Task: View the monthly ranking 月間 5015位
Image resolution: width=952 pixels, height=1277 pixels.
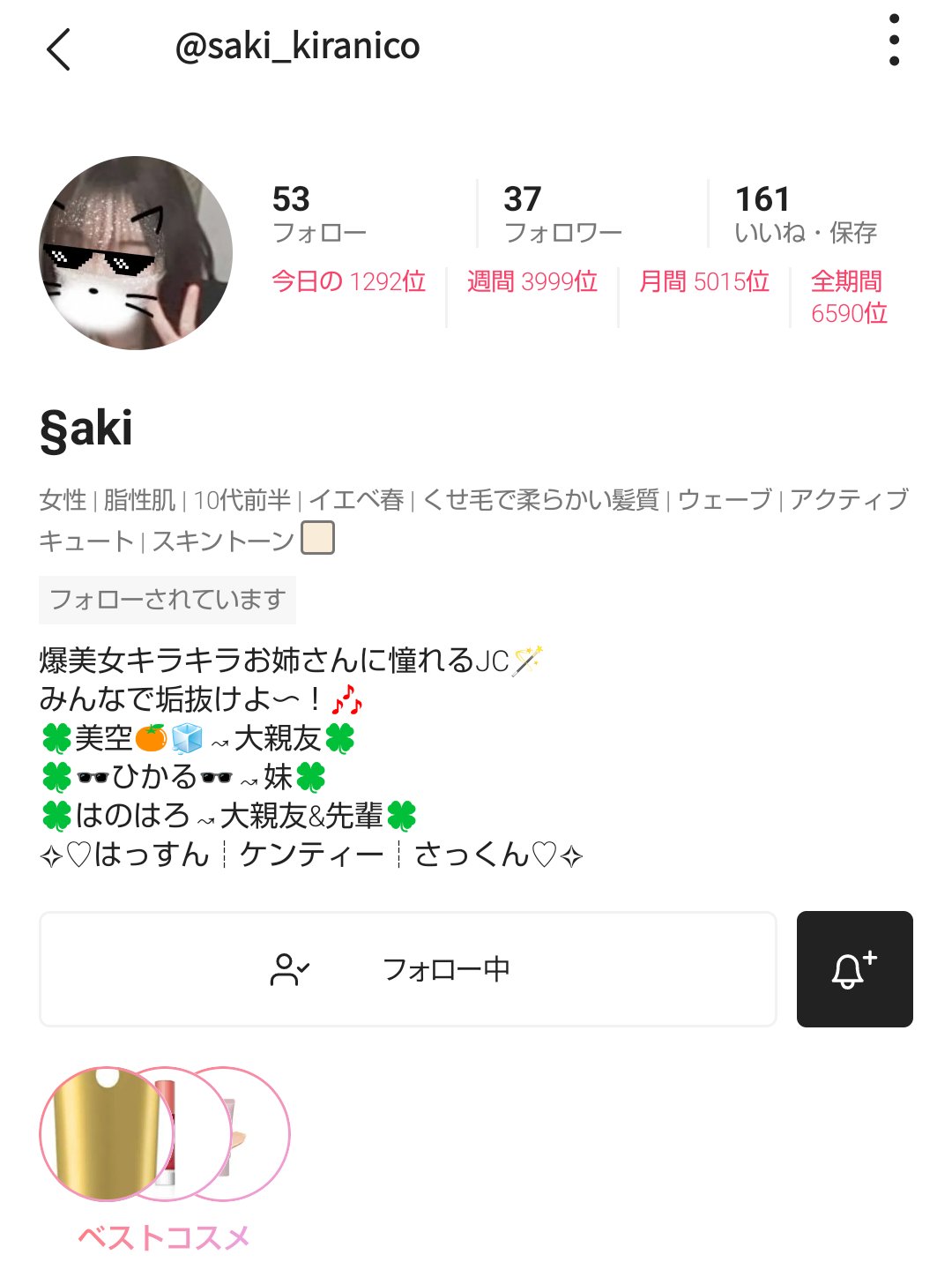Action: (x=703, y=282)
